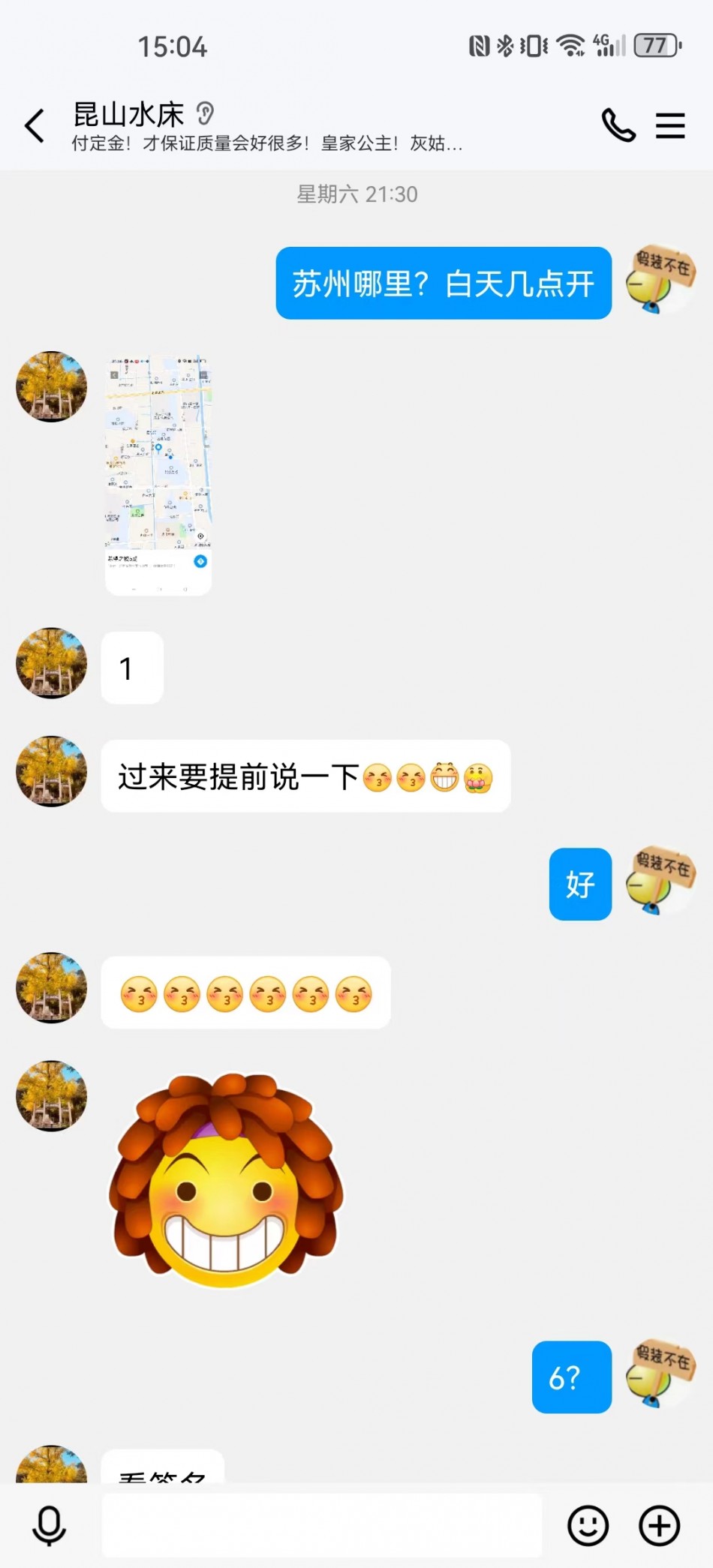The image size is (713, 1568).
Task: Go back from the 昆山水床 chat
Action: coord(35,126)
